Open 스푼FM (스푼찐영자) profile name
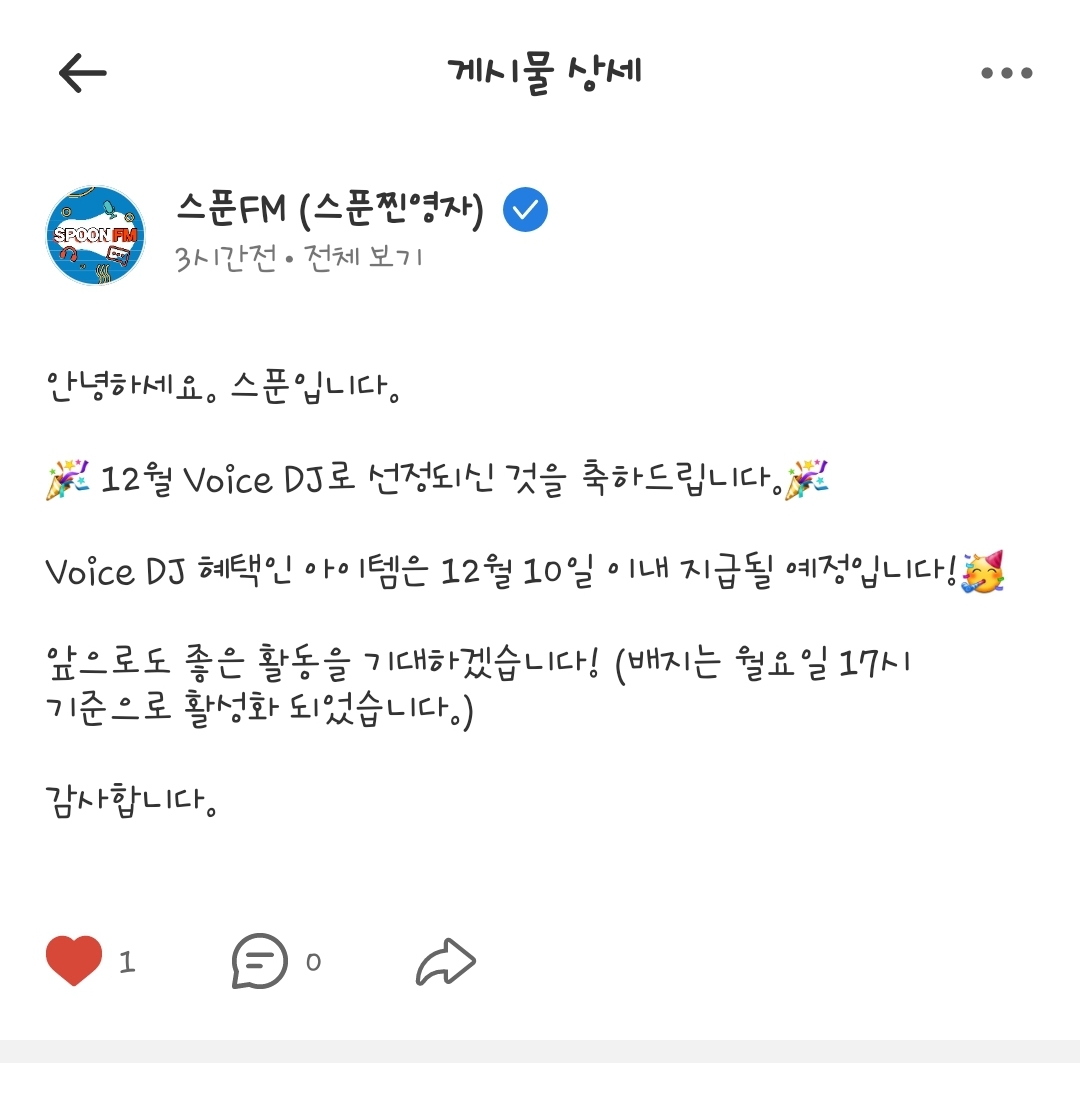This screenshot has height=1098, width=1080. 330,209
